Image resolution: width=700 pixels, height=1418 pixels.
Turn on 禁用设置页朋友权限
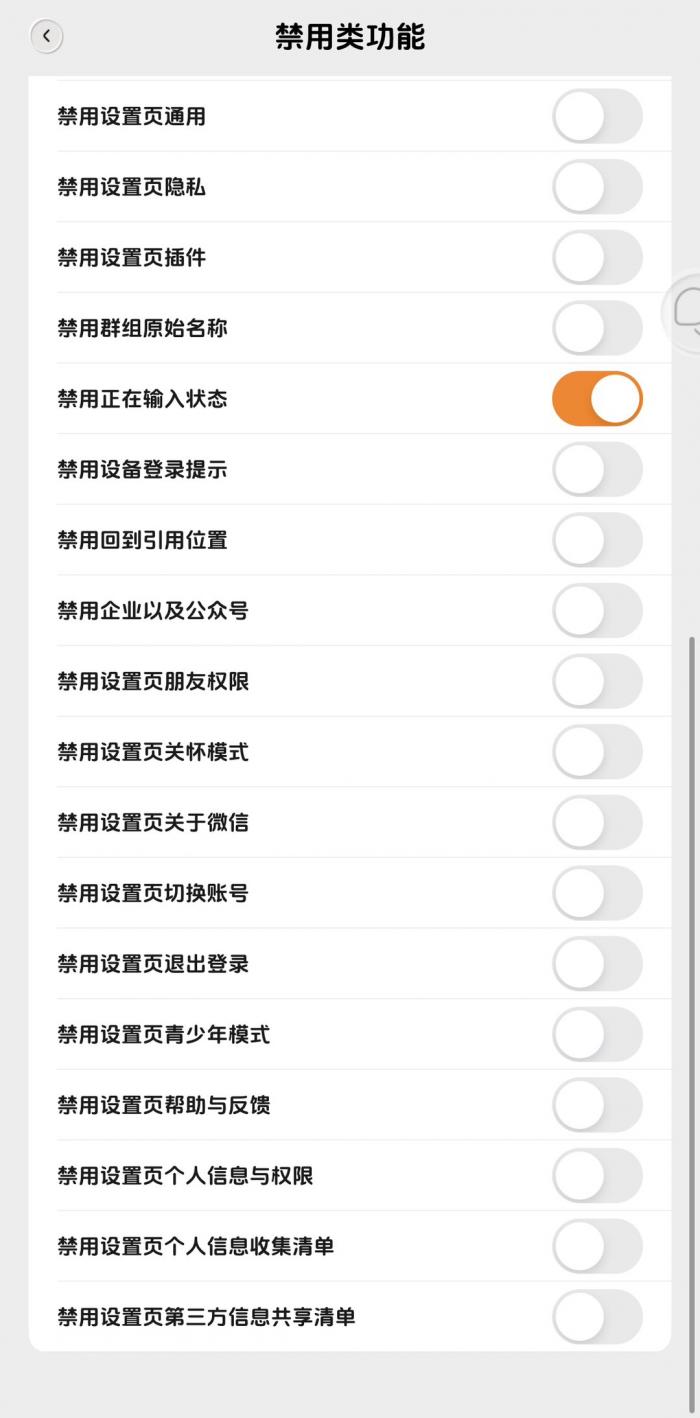[597, 681]
